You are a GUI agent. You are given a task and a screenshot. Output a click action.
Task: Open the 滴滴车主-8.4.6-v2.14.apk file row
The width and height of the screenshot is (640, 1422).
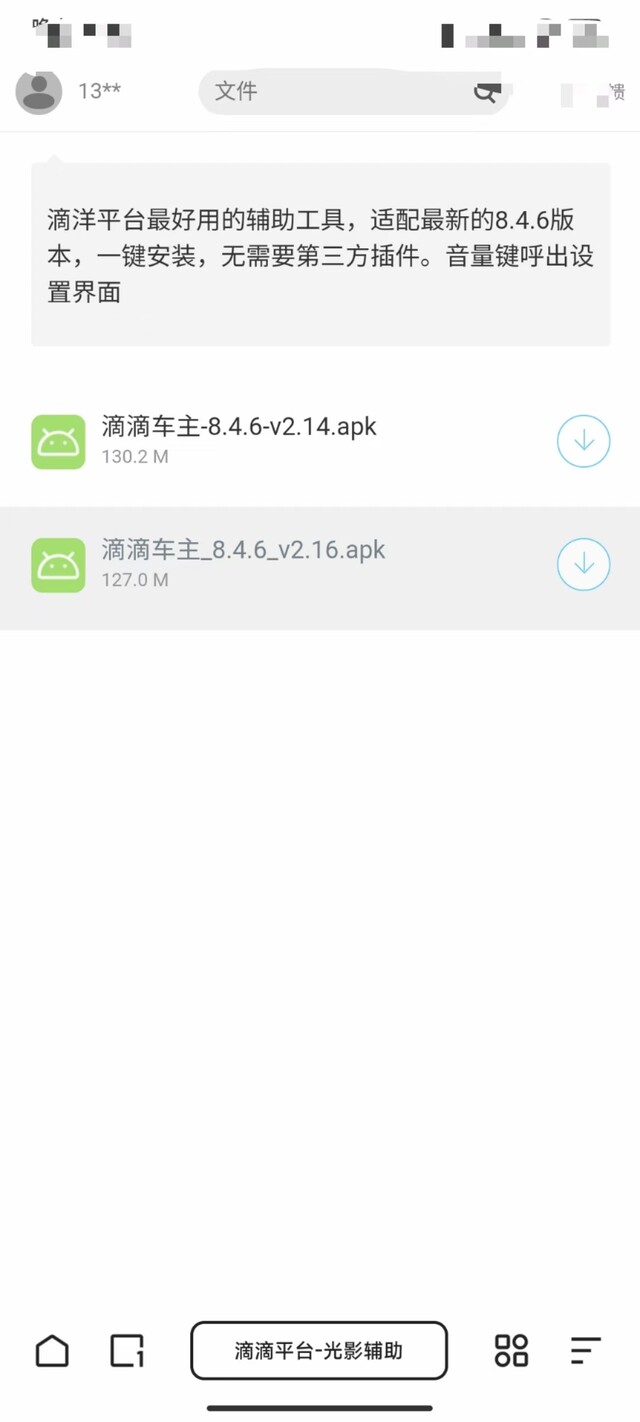pyautogui.click(x=320, y=441)
